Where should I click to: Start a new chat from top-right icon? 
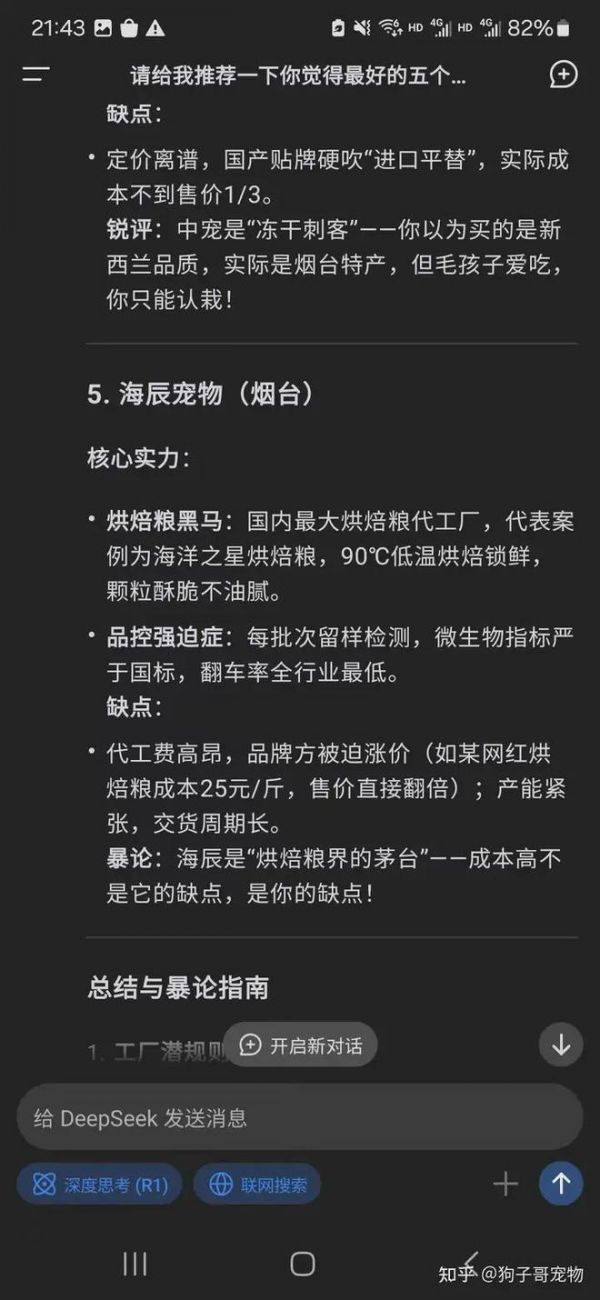pos(563,75)
